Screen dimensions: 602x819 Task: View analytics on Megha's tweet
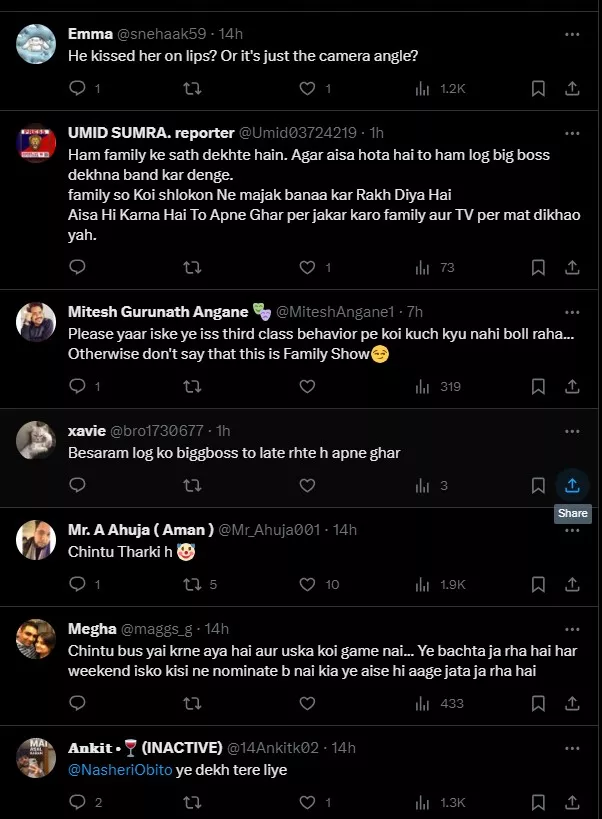(423, 703)
